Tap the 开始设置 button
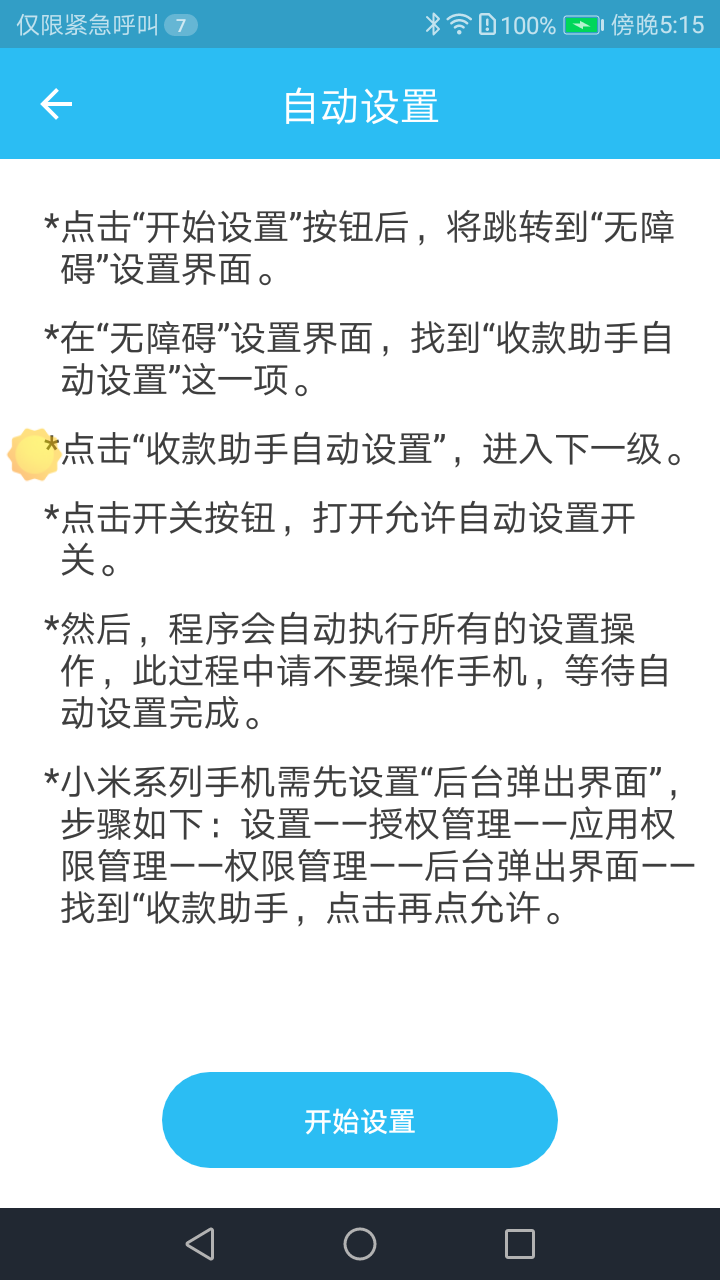 pyautogui.click(x=360, y=1120)
